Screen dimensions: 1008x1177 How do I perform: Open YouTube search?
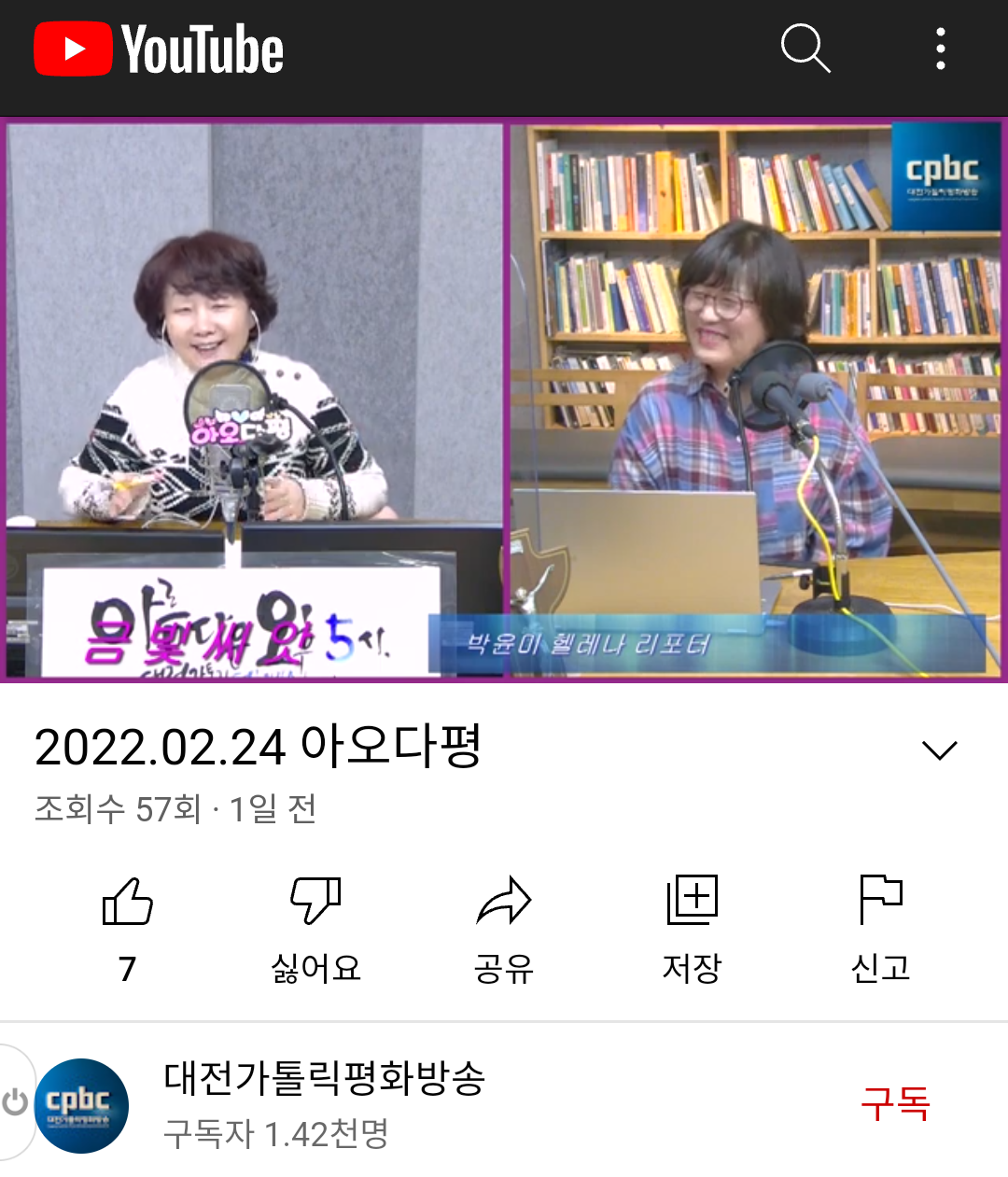tap(805, 49)
